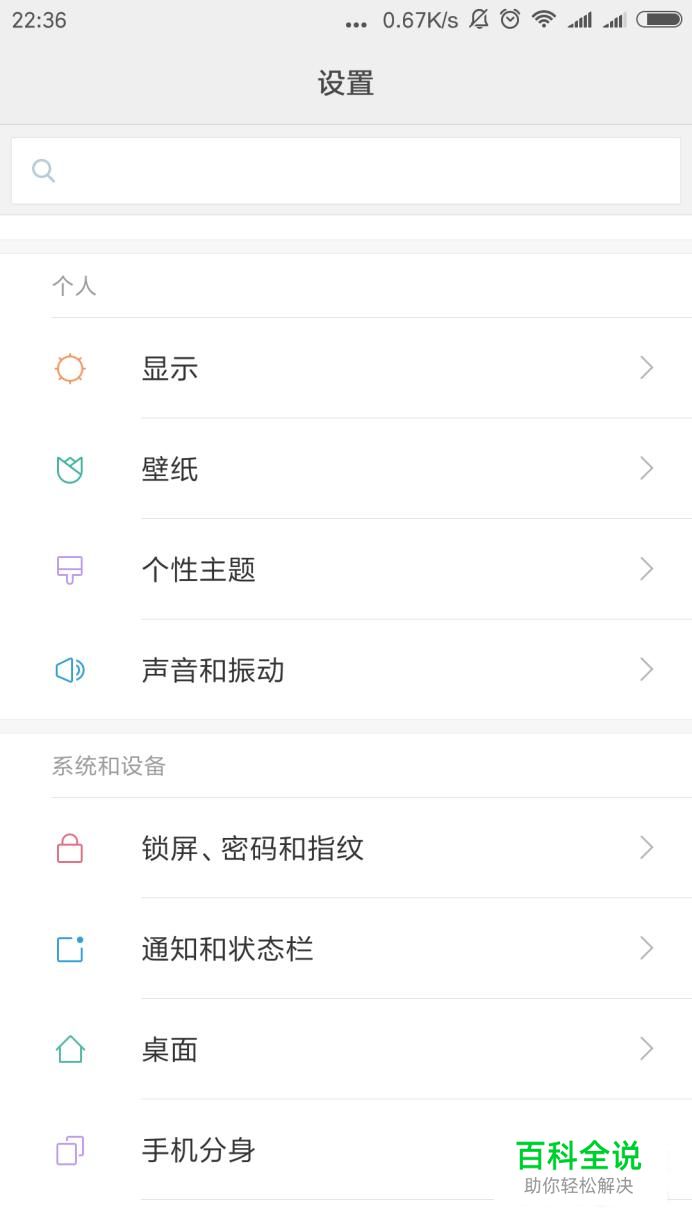
Task: Tap the settings search box
Action: 346,171
